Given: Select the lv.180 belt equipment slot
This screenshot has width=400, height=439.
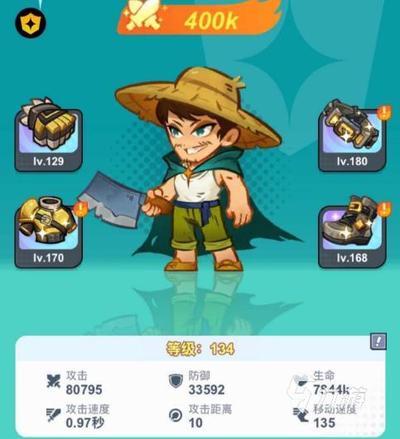Looking at the screenshot, I should pyautogui.click(x=352, y=137).
